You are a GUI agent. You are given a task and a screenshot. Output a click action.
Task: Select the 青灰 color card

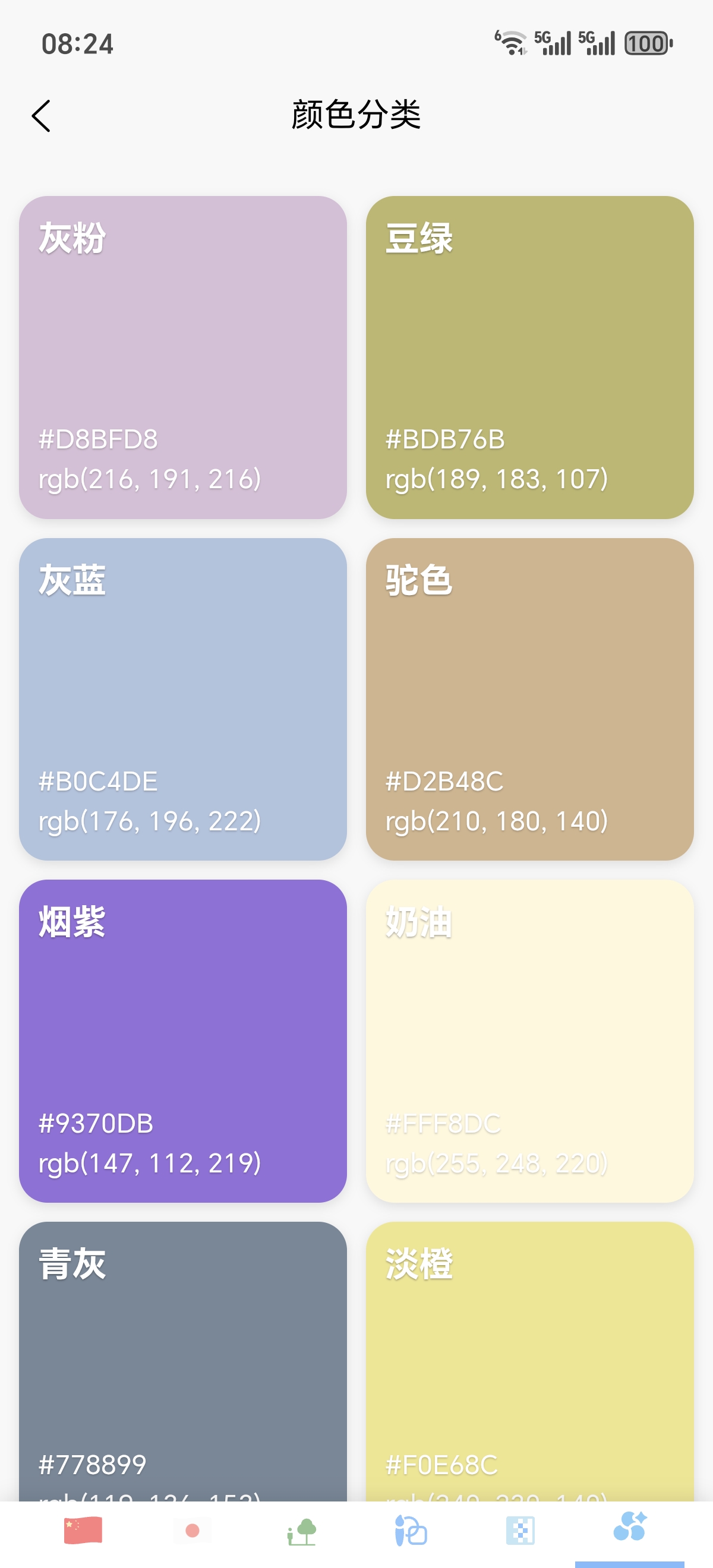click(x=182, y=1357)
